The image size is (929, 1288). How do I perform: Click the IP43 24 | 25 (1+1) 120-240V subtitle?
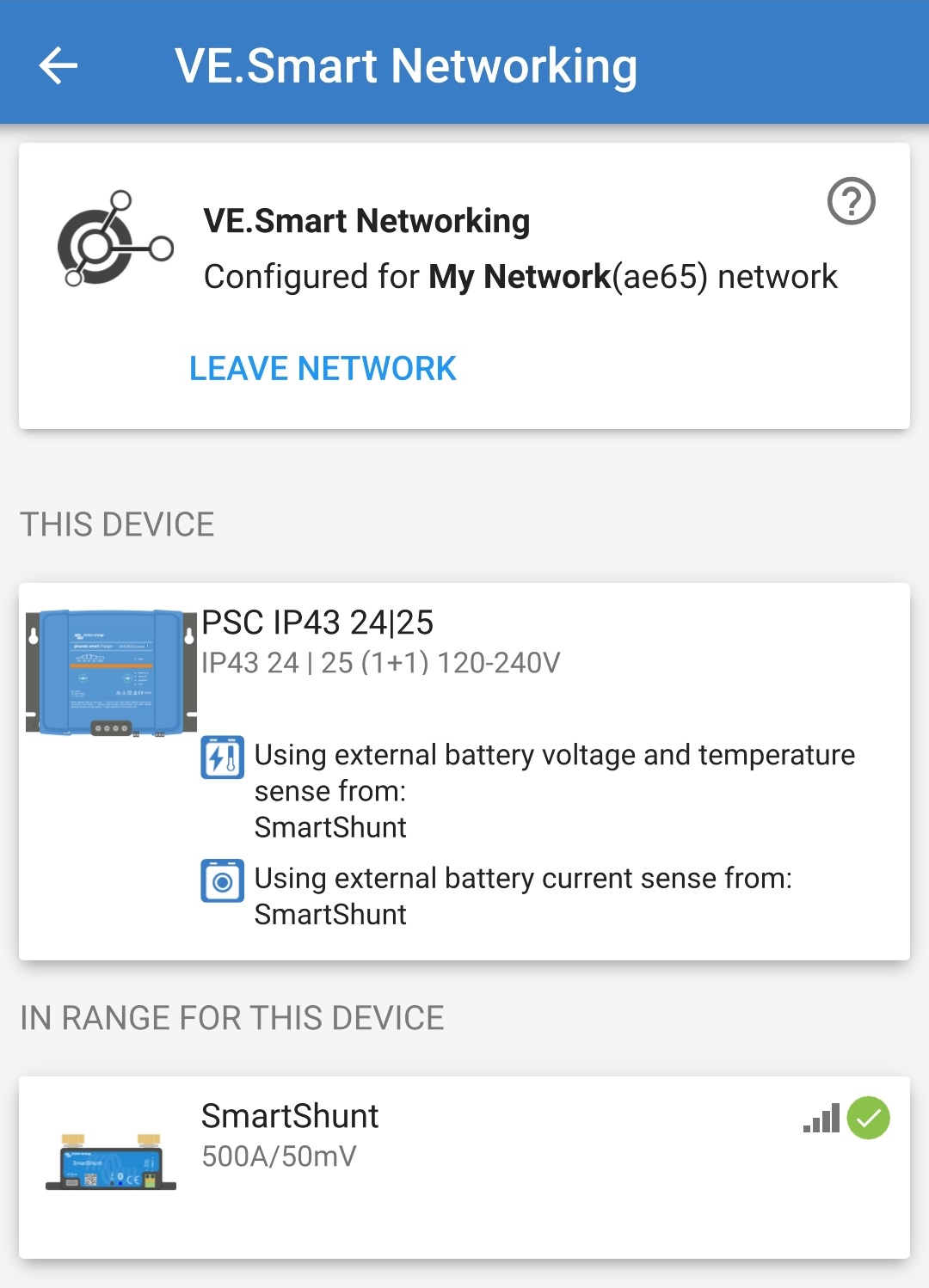point(381,663)
